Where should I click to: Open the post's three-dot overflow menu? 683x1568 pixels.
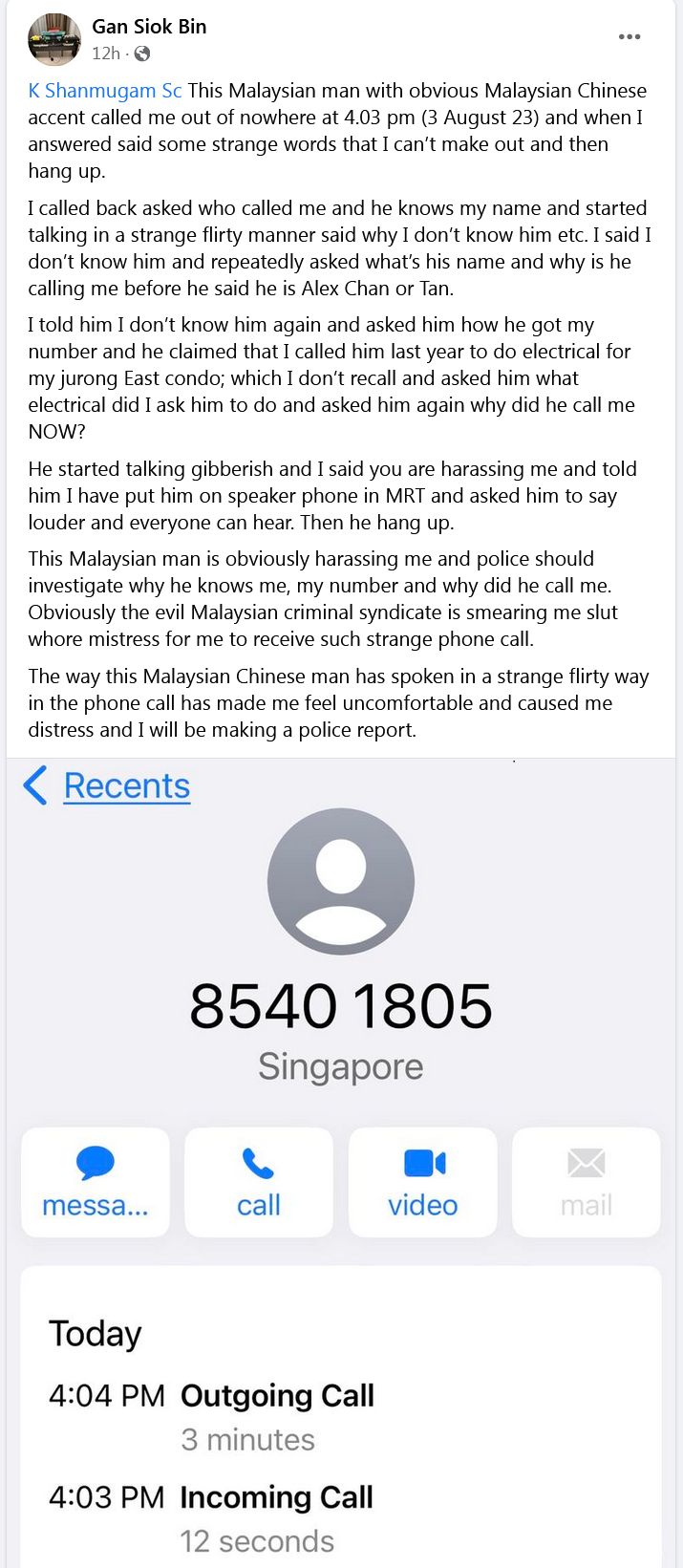coord(630,37)
